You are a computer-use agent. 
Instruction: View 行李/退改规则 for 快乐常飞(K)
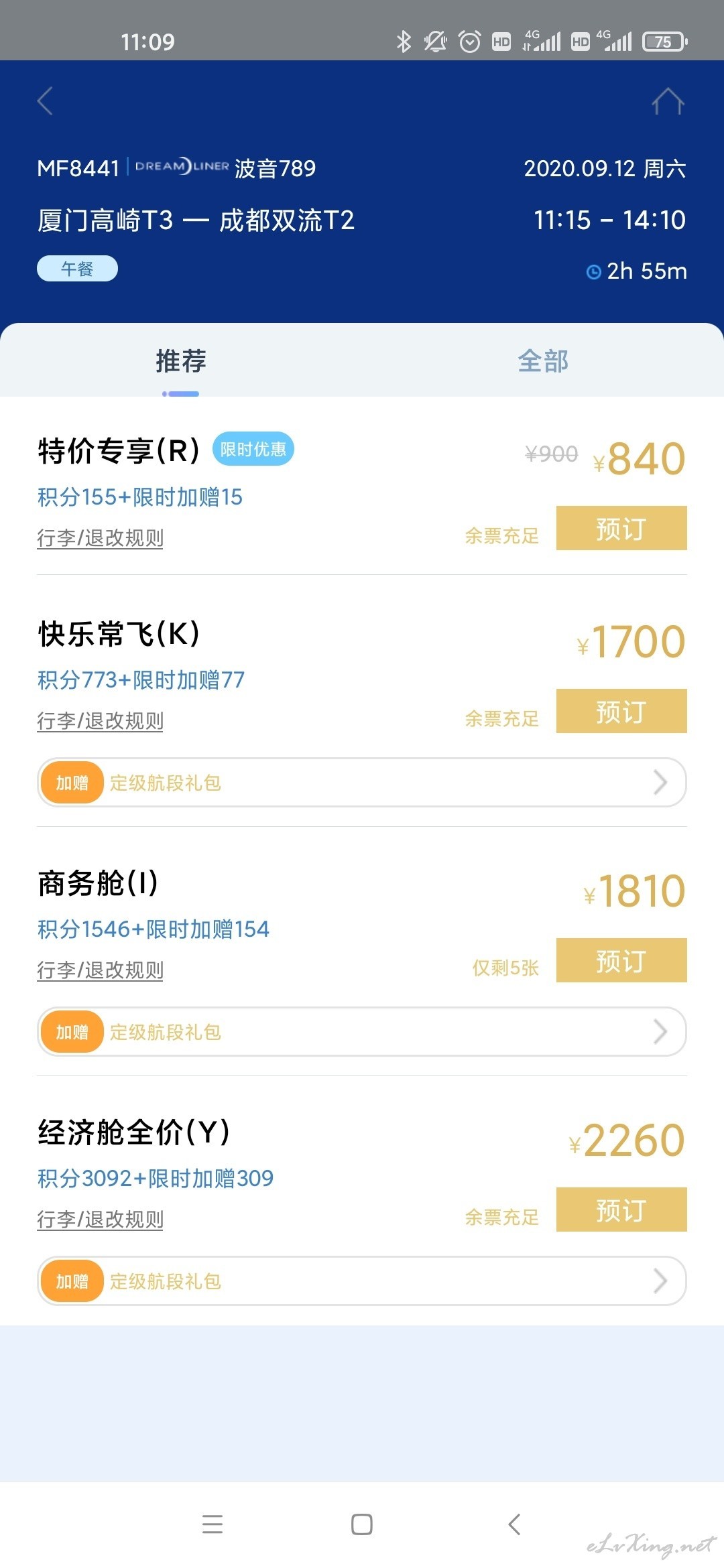(x=101, y=720)
